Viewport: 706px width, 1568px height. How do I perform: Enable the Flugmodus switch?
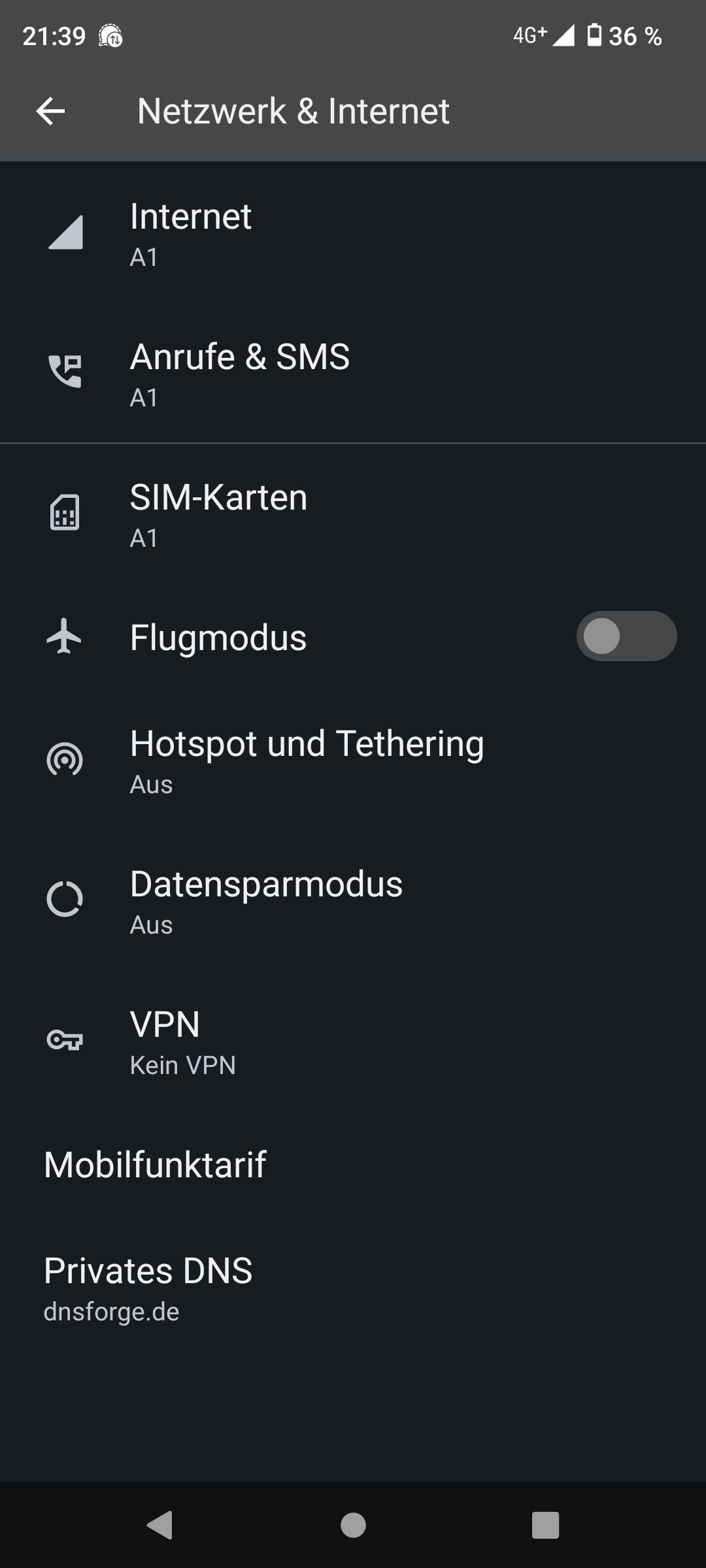pyautogui.click(x=626, y=636)
